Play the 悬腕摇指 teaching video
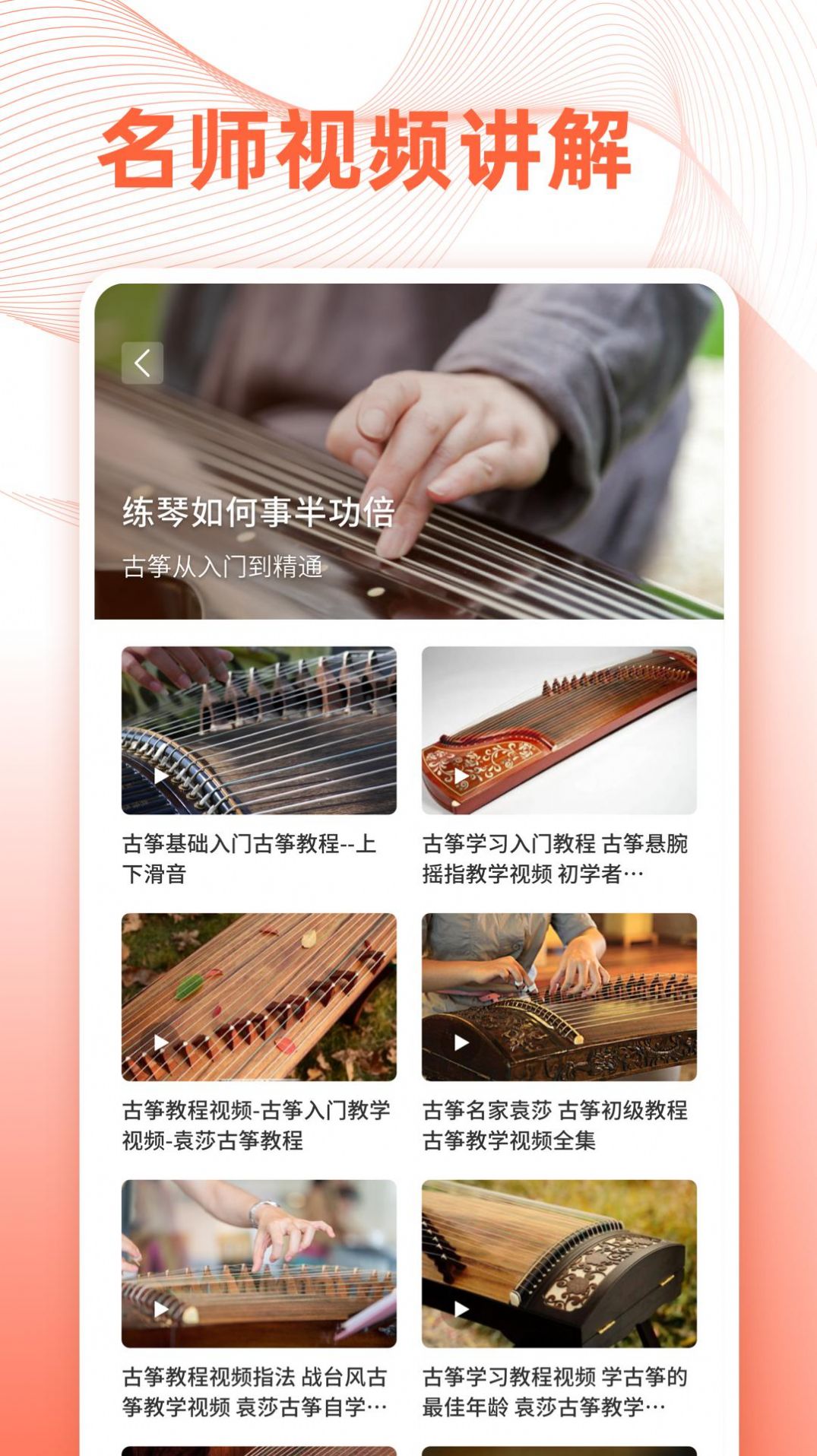The image size is (817, 1456). pyautogui.click(x=461, y=777)
